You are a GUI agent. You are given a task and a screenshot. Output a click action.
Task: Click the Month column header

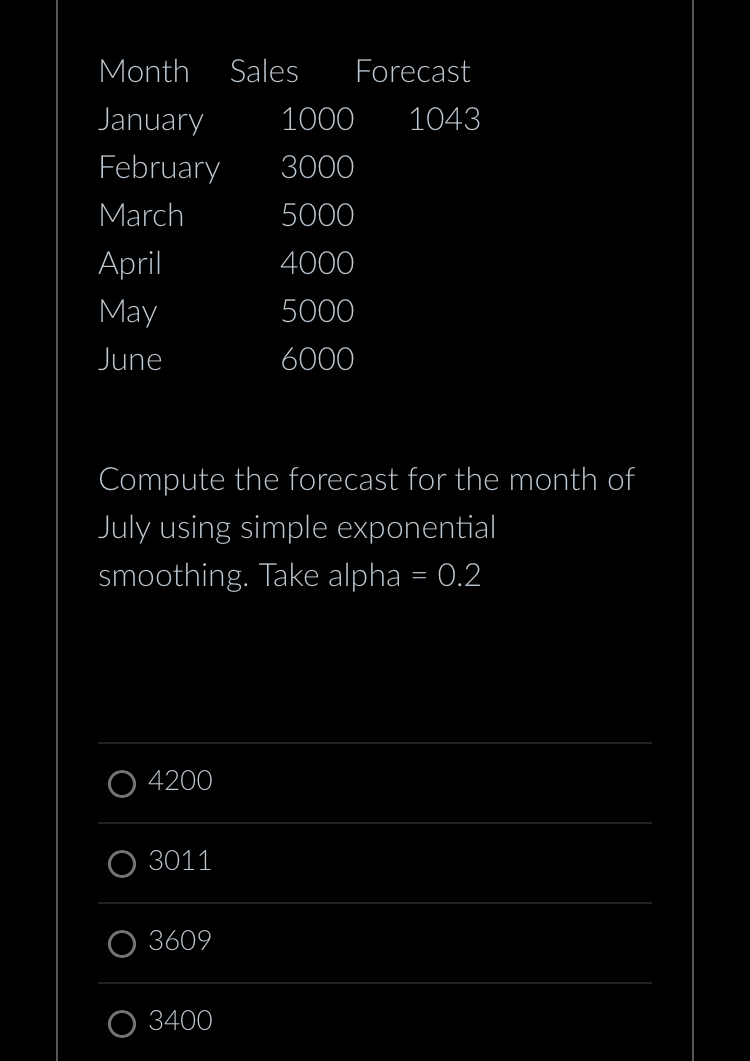[144, 71]
